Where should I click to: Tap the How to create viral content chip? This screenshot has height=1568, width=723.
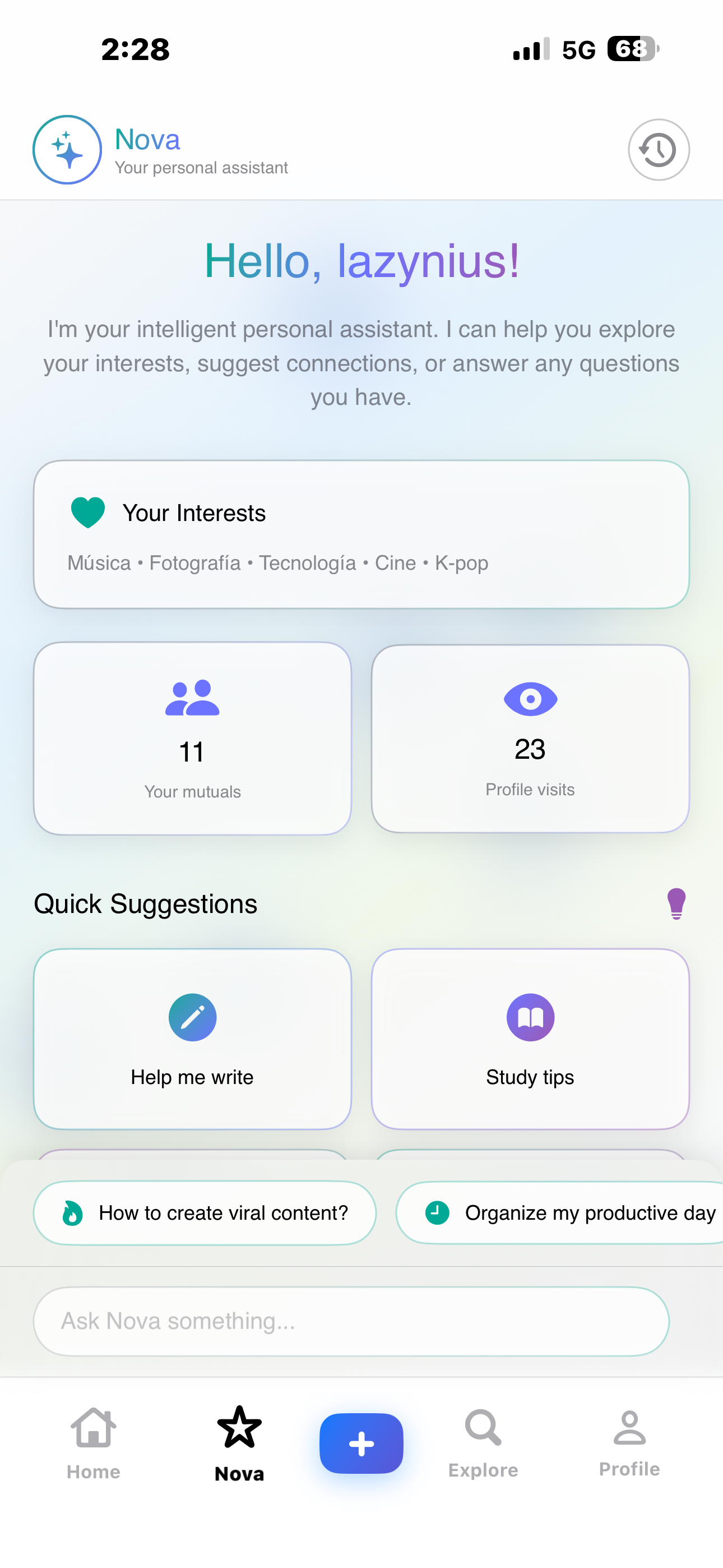click(205, 1213)
